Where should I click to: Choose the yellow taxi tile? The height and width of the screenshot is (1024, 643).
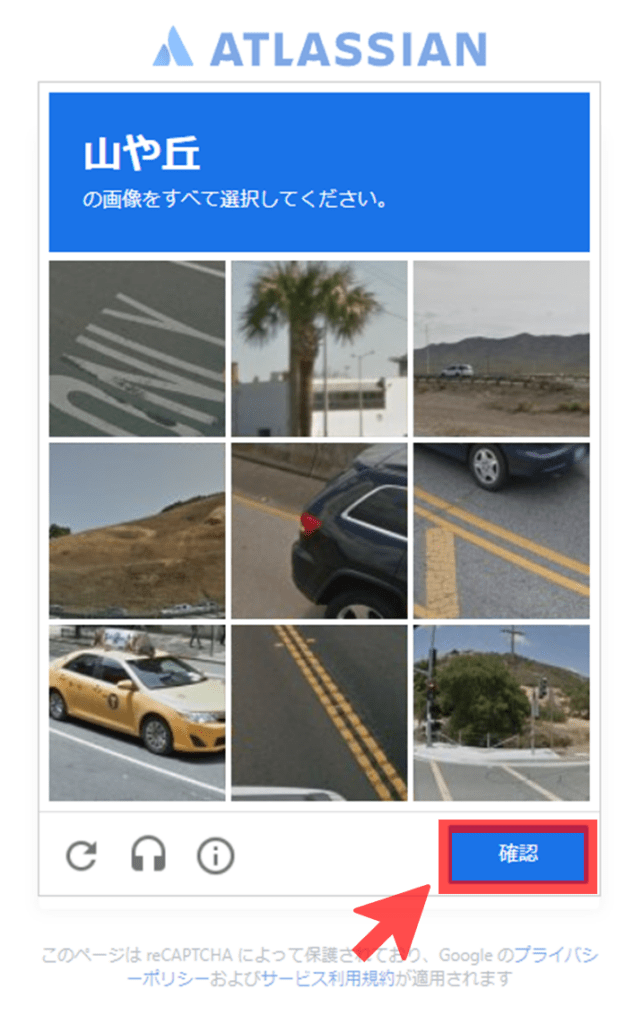pos(137,713)
